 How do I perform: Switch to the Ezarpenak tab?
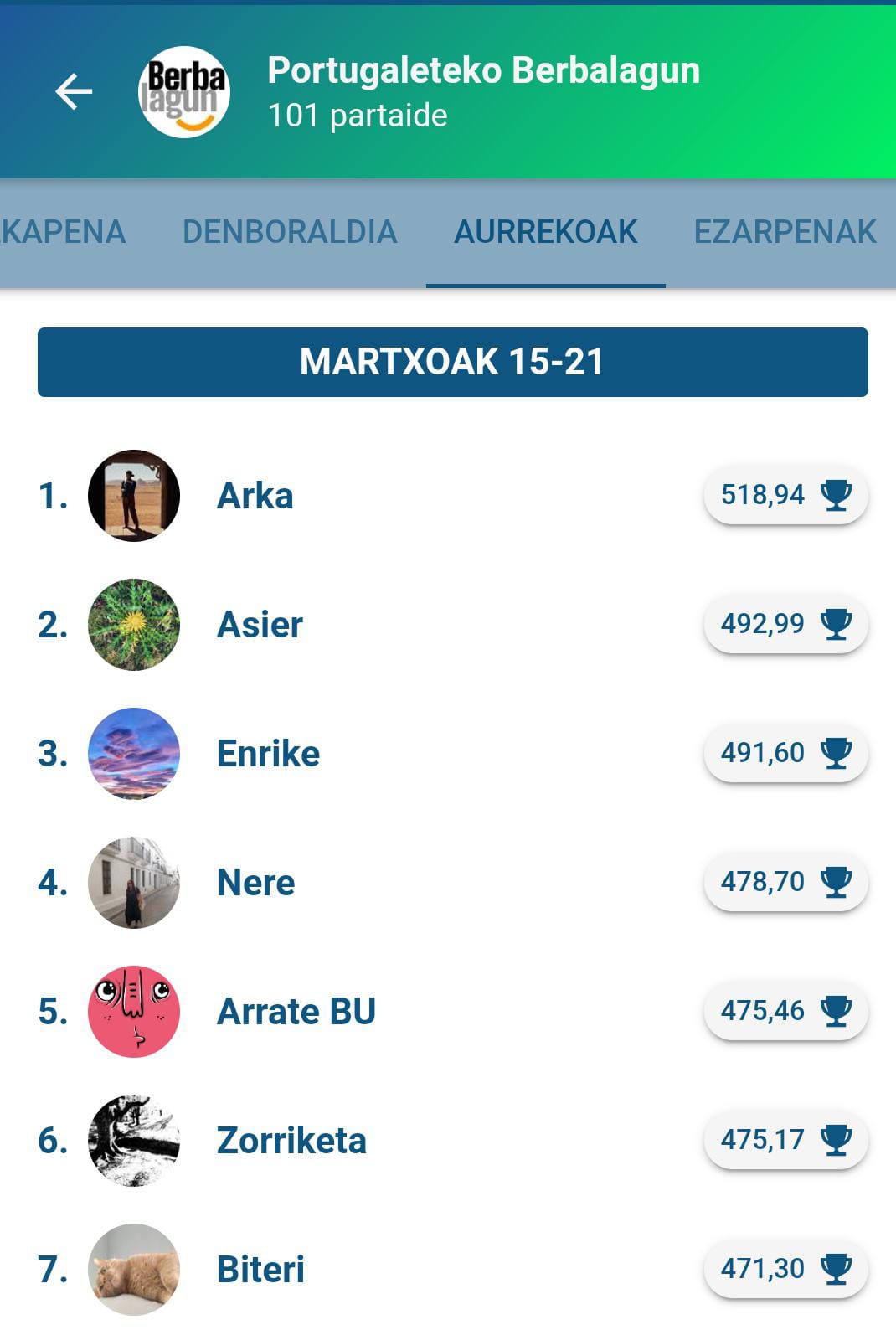(785, 232)
